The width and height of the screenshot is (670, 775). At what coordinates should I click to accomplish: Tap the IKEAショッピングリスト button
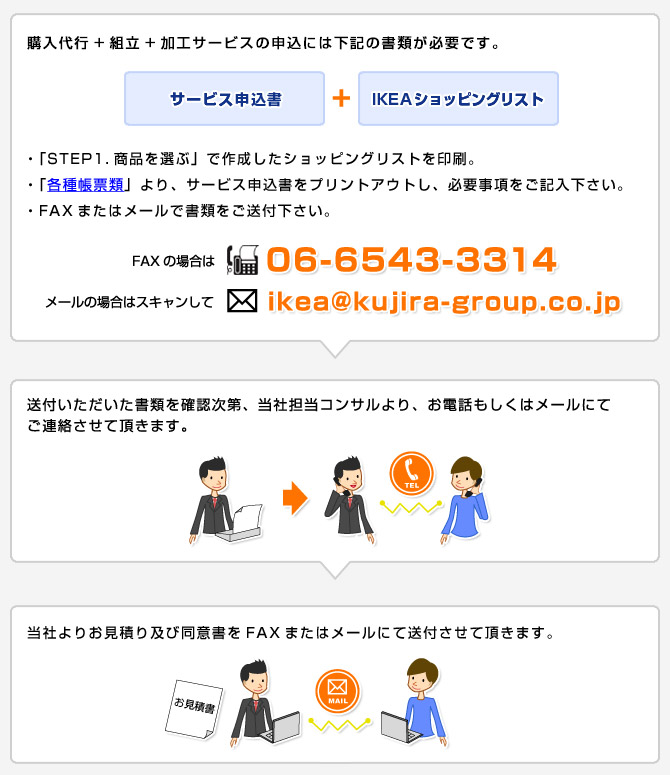(458, 98)
